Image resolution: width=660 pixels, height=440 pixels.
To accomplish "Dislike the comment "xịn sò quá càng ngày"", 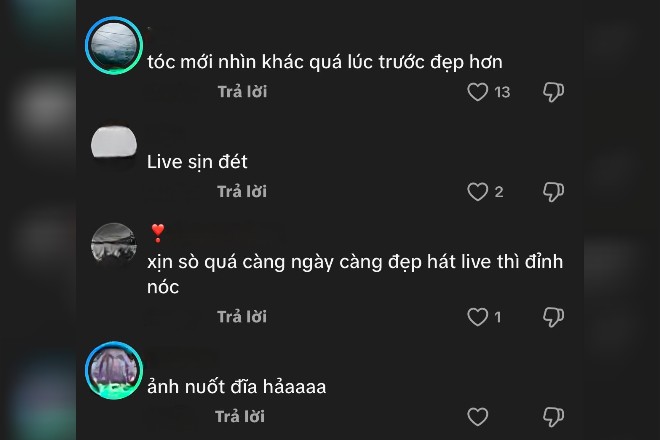I will click(x=553, y=317).
